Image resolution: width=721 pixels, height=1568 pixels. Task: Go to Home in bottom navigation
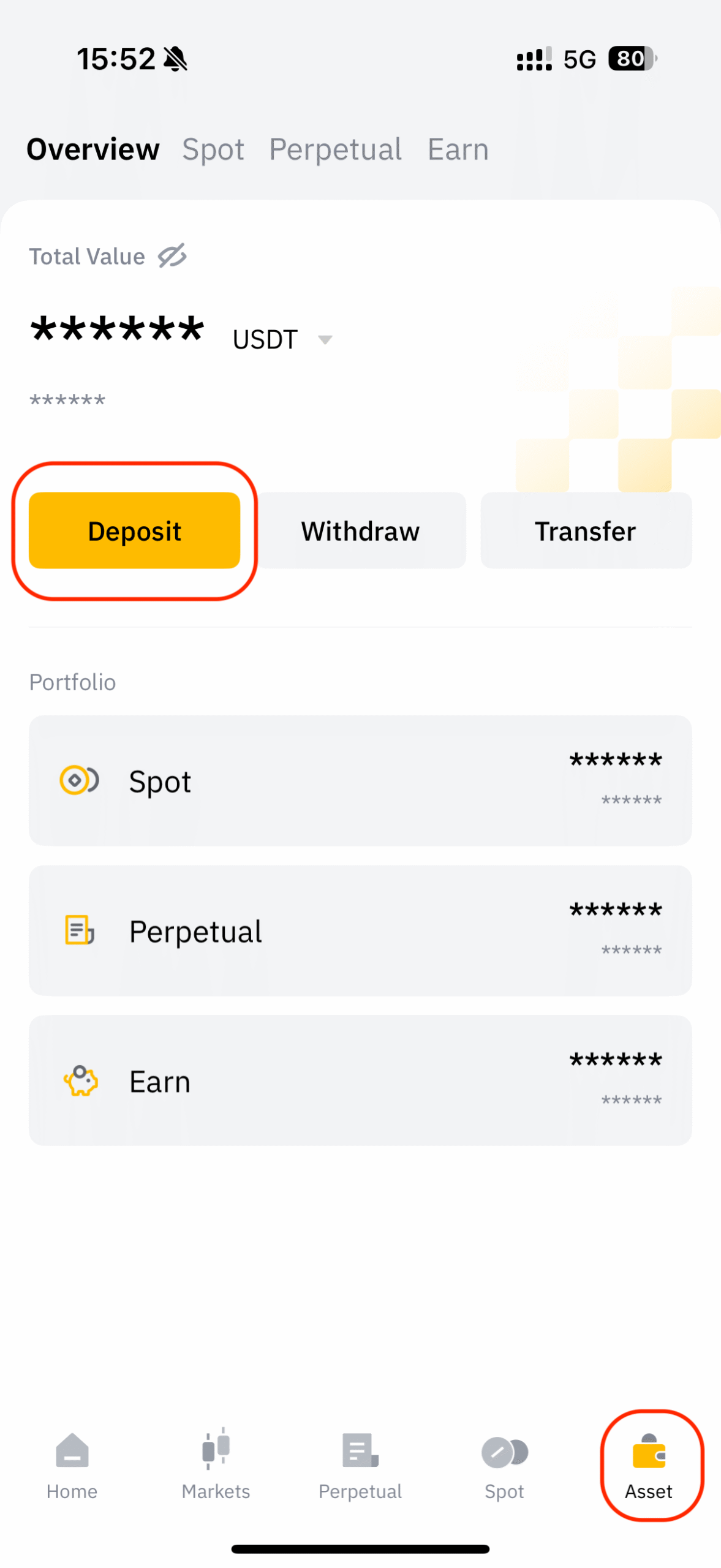72,1464
